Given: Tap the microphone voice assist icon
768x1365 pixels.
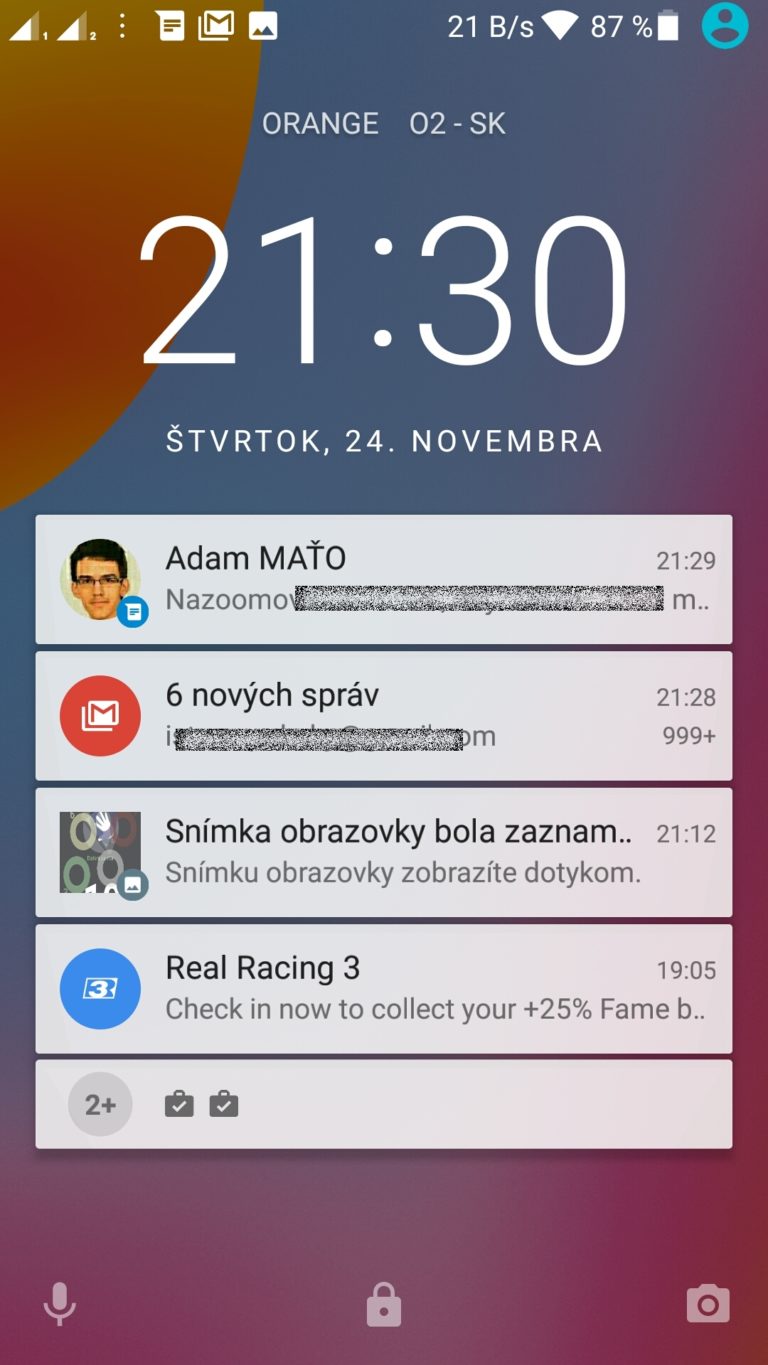Looking at the screenshot, I should pos(60,1304).
